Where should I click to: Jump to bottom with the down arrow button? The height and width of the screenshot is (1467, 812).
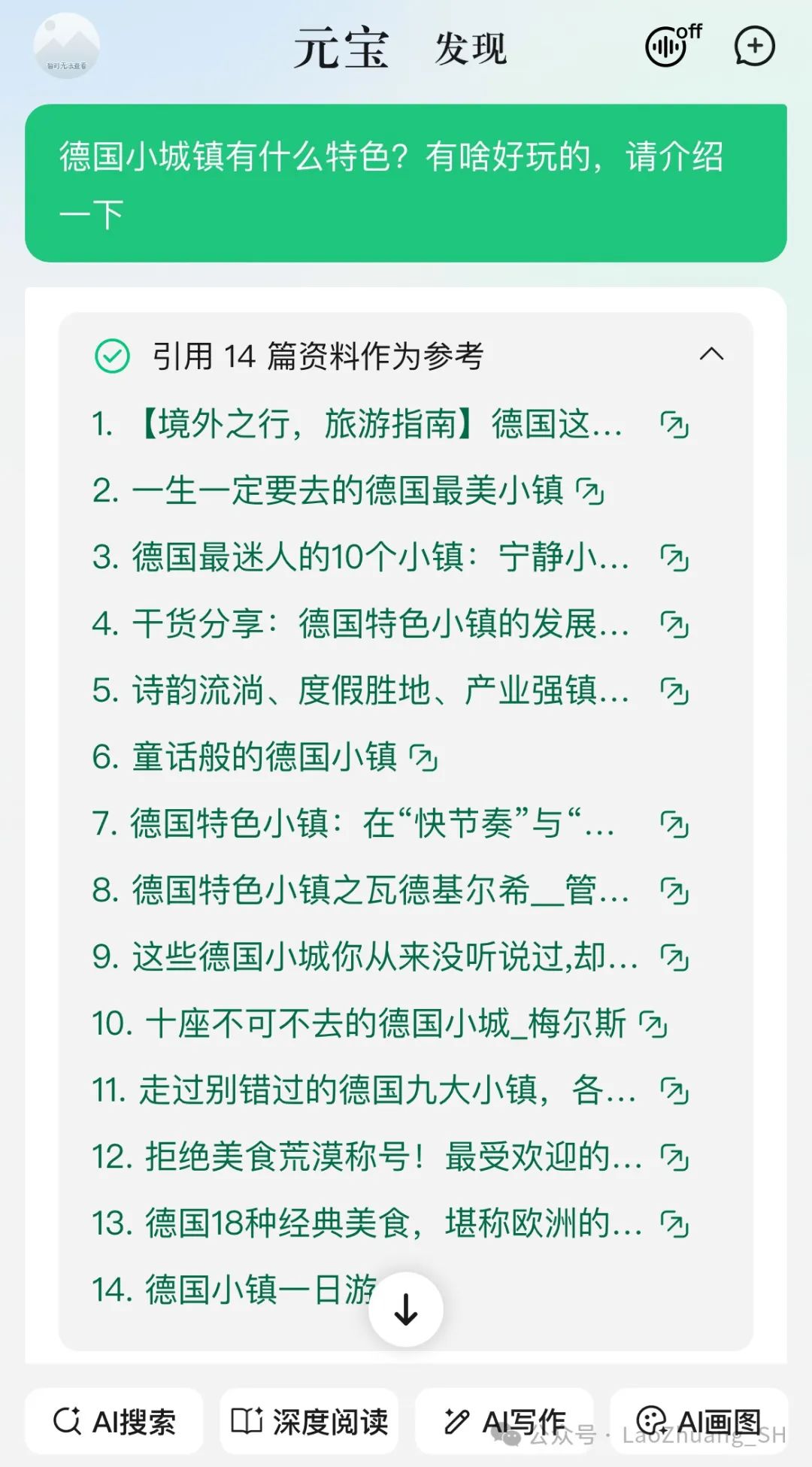click(406, 1309)
